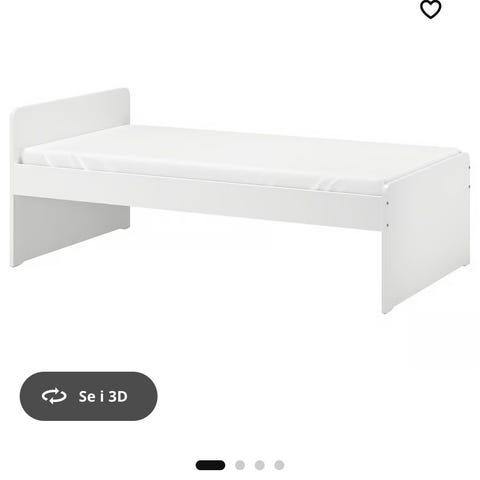Jump to the second image dot
The image size is (480, 480).
point(240,465)
